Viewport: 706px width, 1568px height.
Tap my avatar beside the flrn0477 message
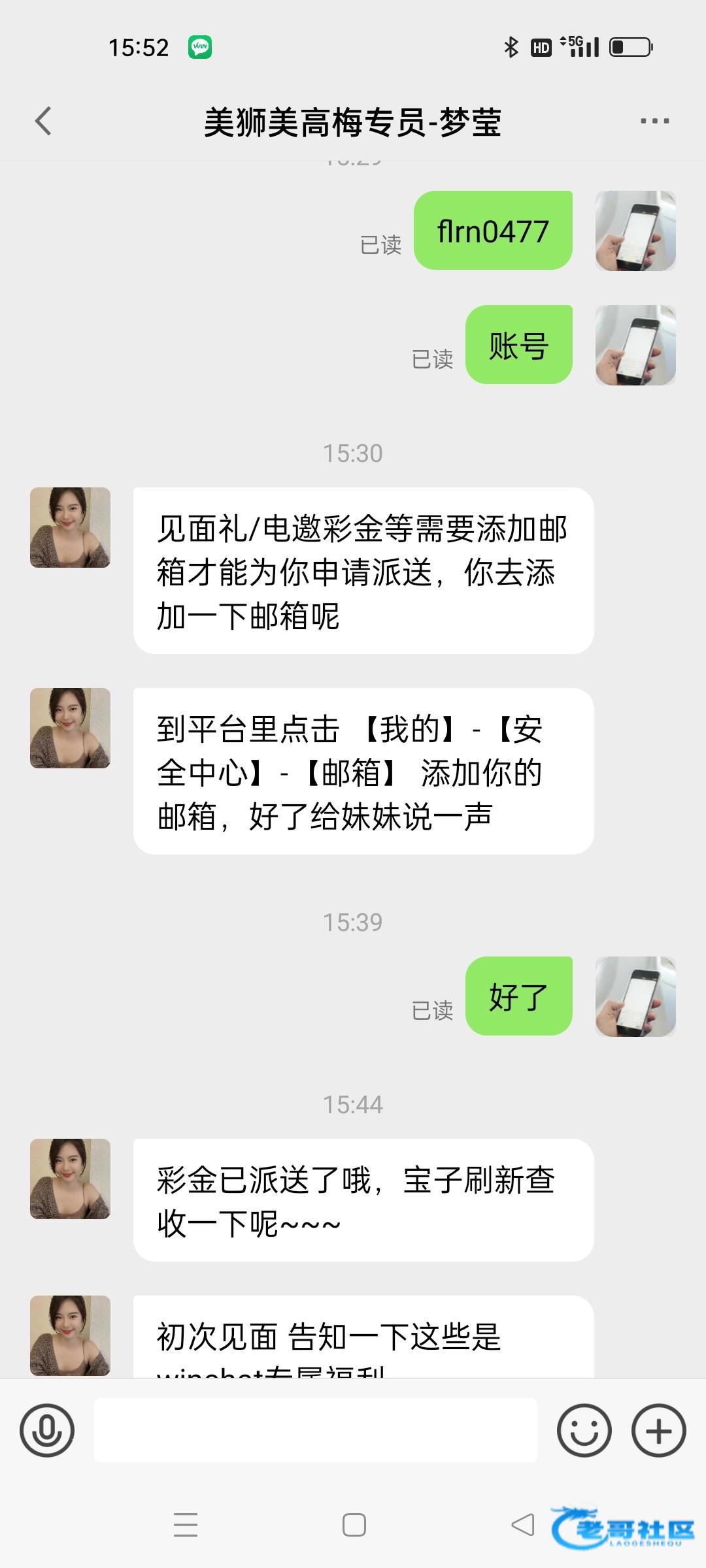click(635, 231)
